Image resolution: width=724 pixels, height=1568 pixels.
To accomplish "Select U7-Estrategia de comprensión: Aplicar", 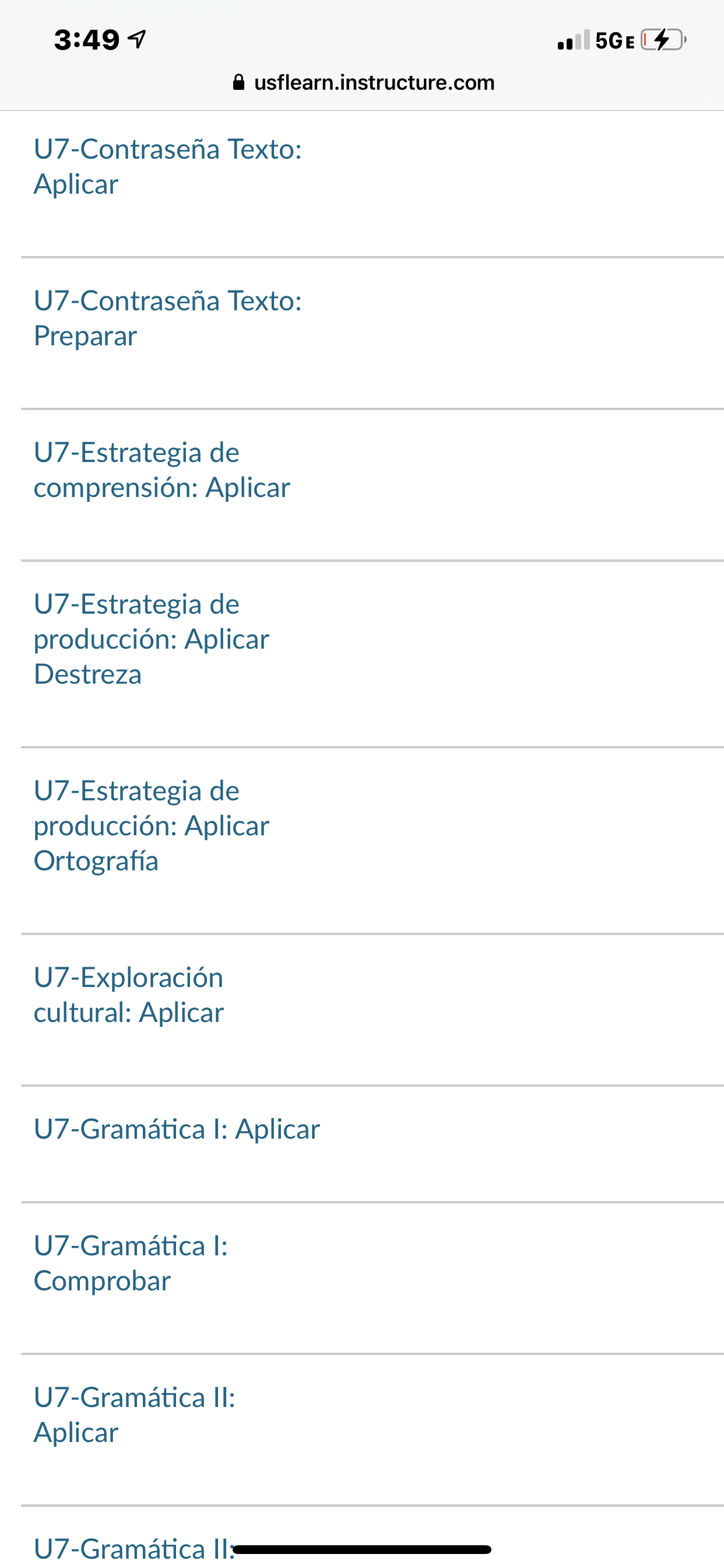I will tap(162, 470).
